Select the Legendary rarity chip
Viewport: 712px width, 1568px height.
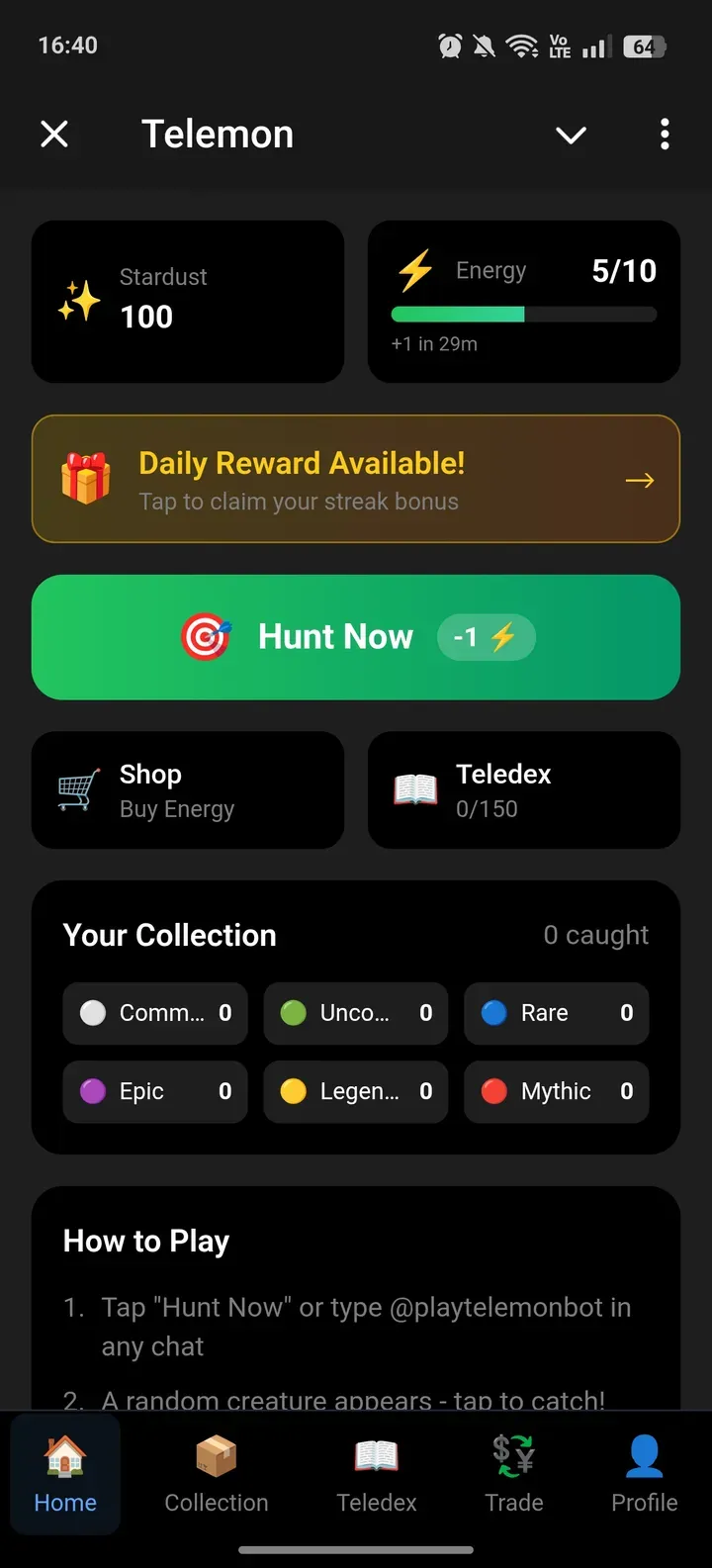point(356,1092)
